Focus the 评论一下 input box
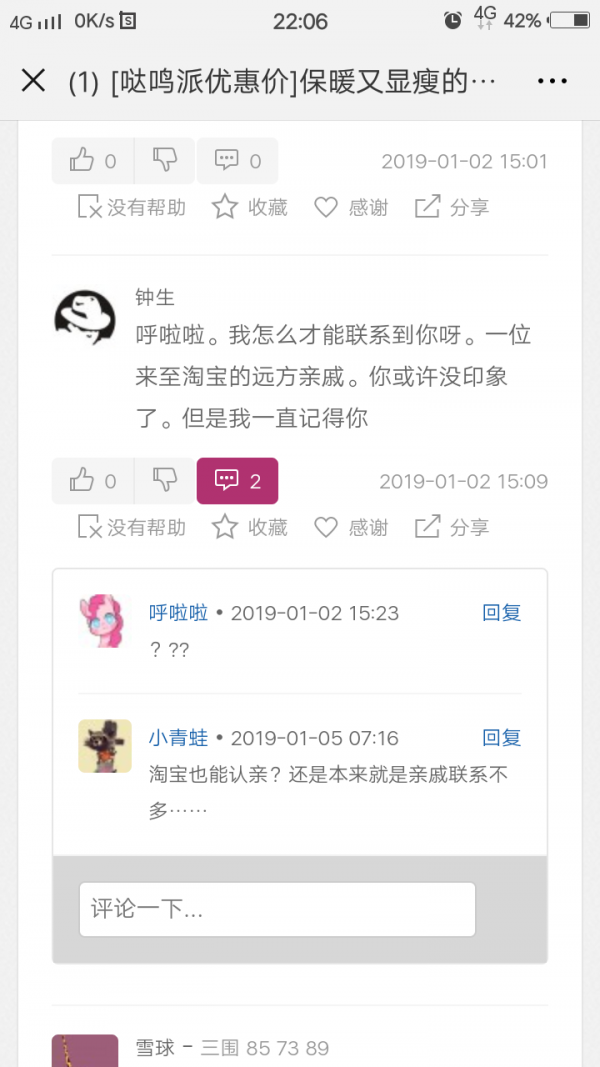The width and height of the screenshot is (600, 1067). click(x=277, y=910)
